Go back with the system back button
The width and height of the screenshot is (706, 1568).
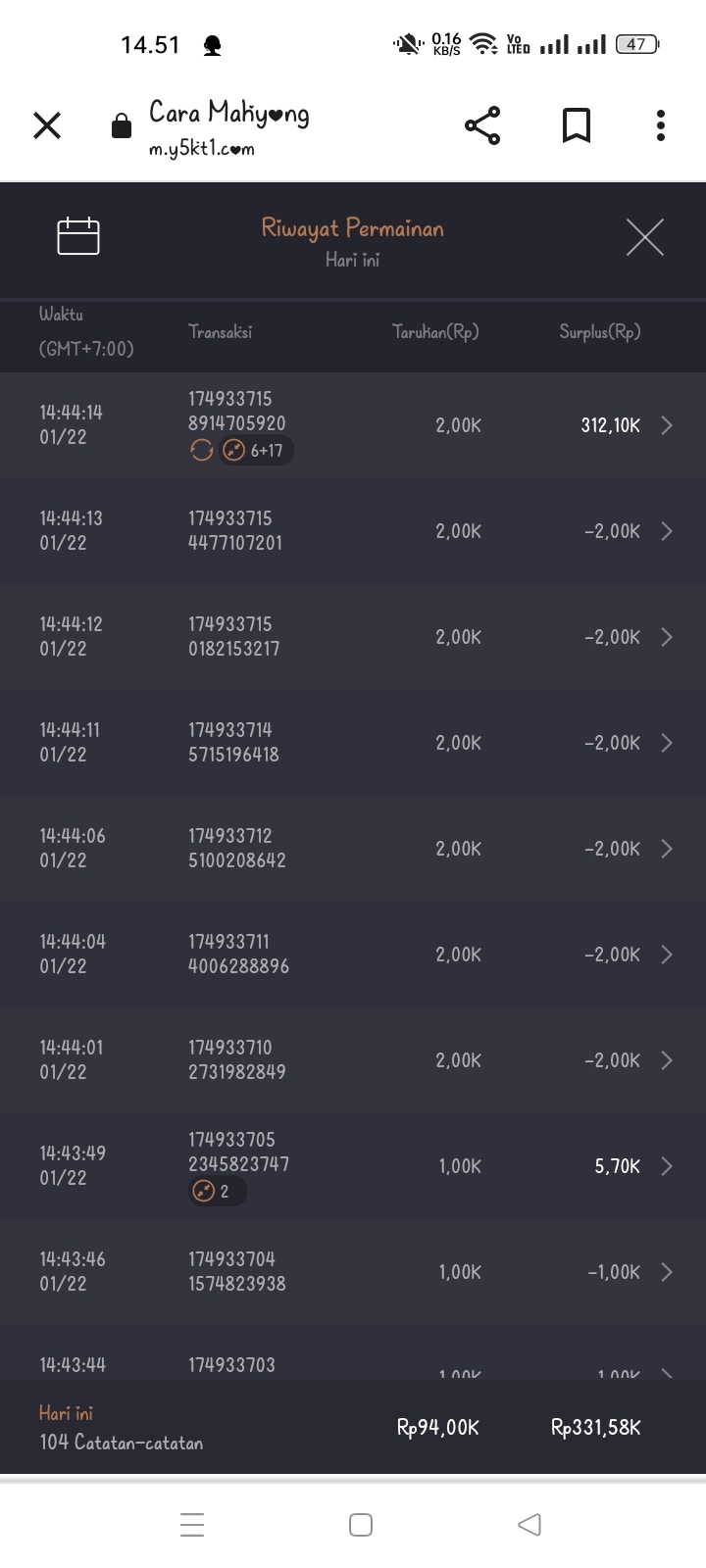click(529, 1524)
